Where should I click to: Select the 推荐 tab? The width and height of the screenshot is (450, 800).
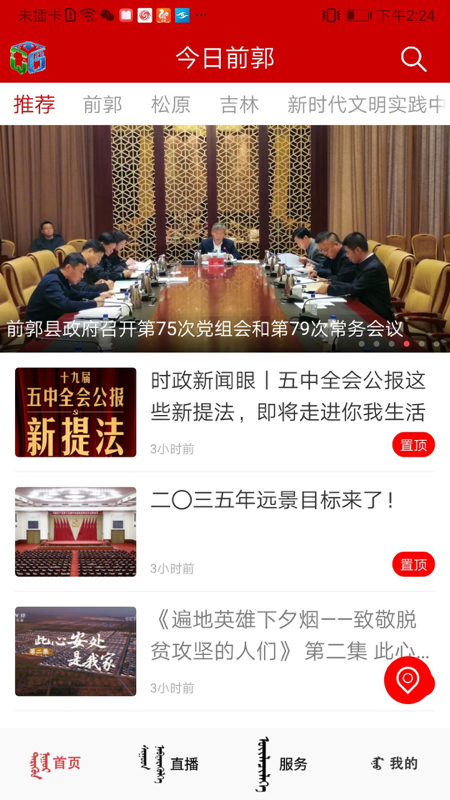34,105
